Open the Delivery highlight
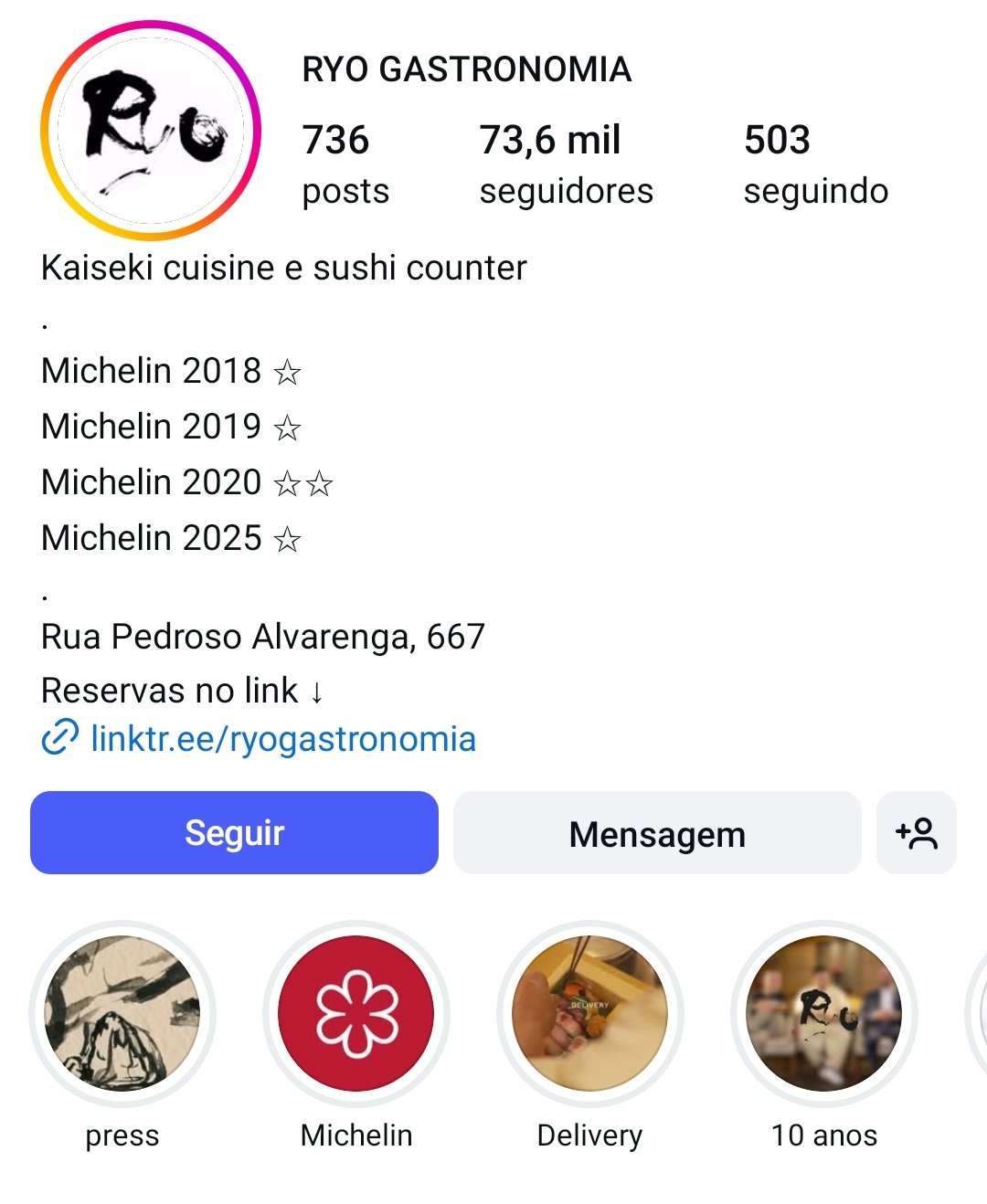The height and width of the screenshot is (1204, 987). (x=590, y=1014)
